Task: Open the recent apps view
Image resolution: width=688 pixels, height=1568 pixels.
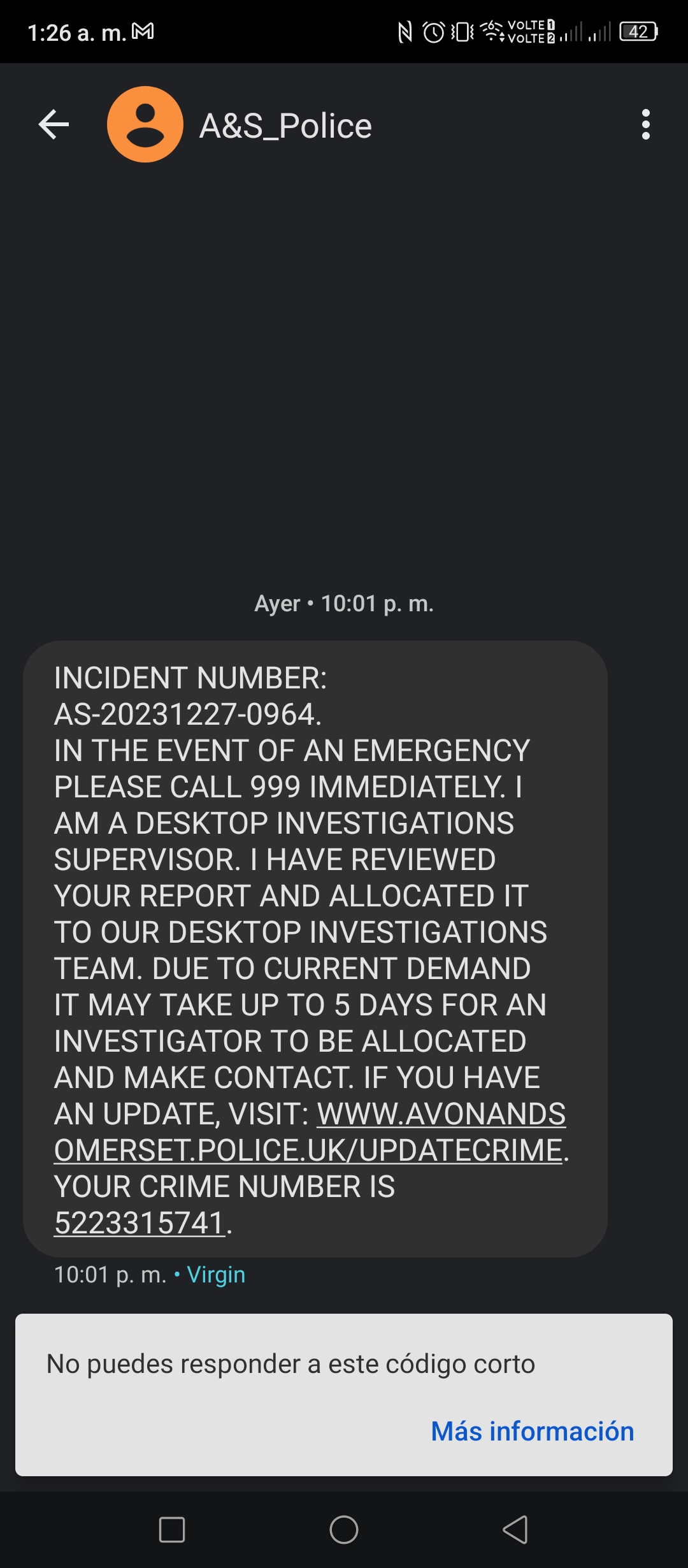Action: (172, 1529)
